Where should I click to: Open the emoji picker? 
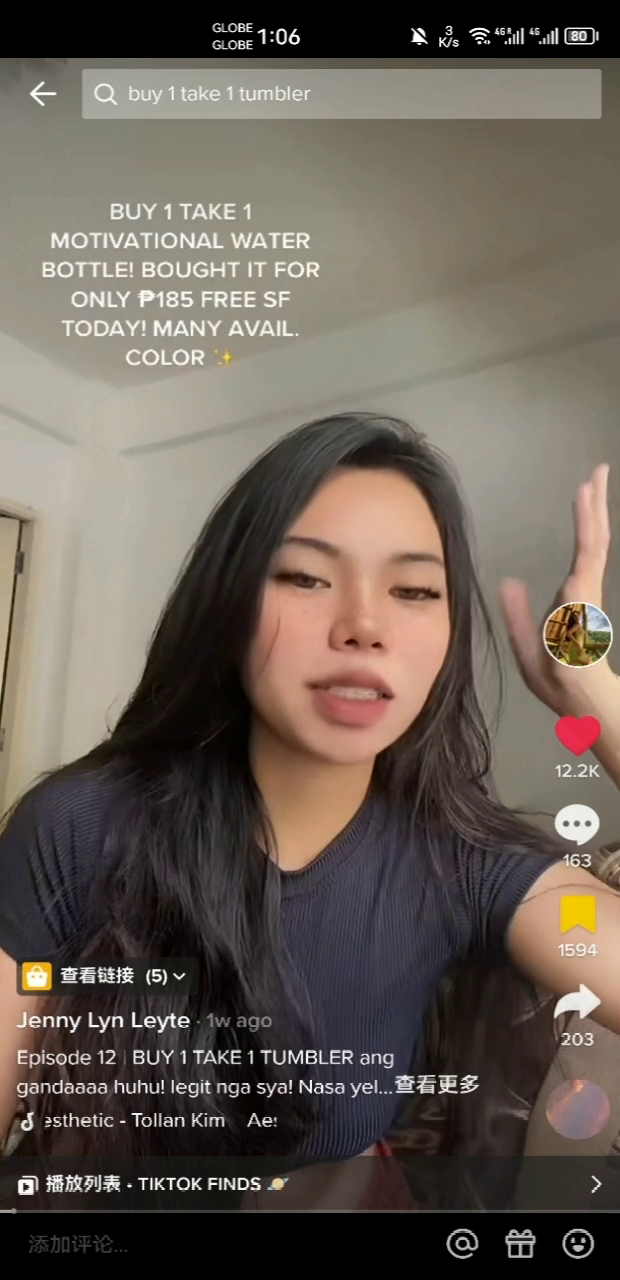(x=578, y=1244)
